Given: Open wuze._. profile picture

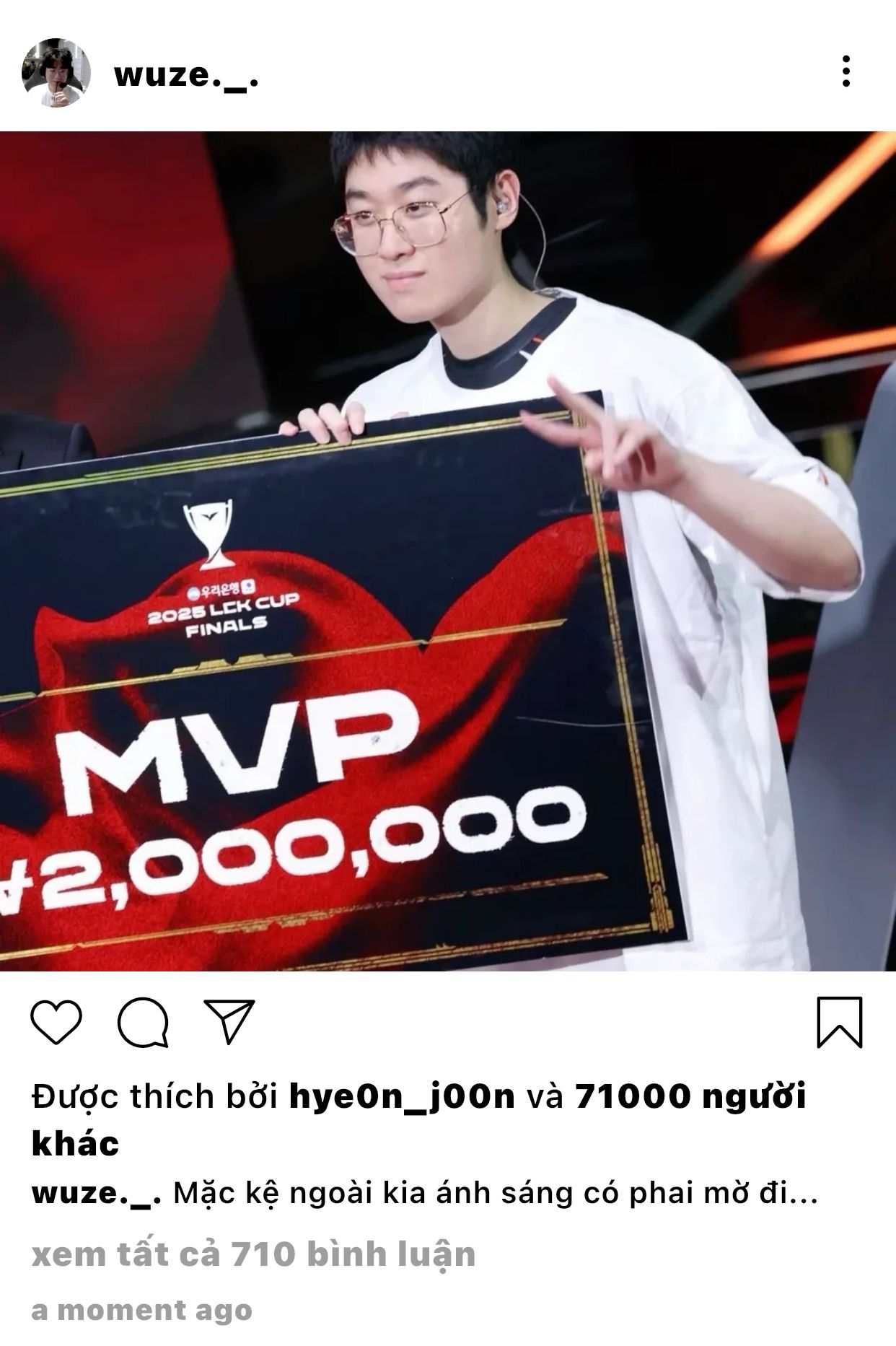Looking at the screenshot, I should pyautogui.click(x=56, y=73).
